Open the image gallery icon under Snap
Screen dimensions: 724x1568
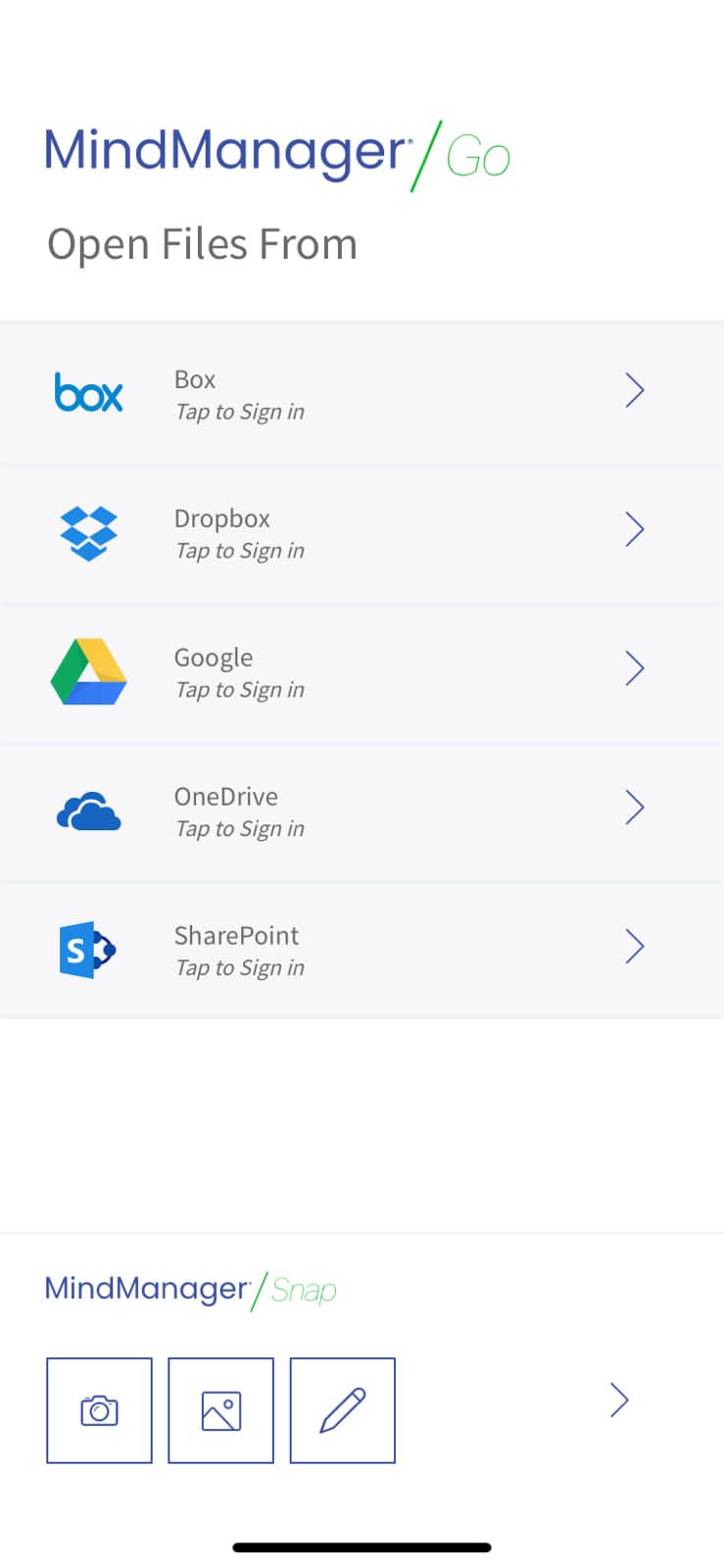220,1410
